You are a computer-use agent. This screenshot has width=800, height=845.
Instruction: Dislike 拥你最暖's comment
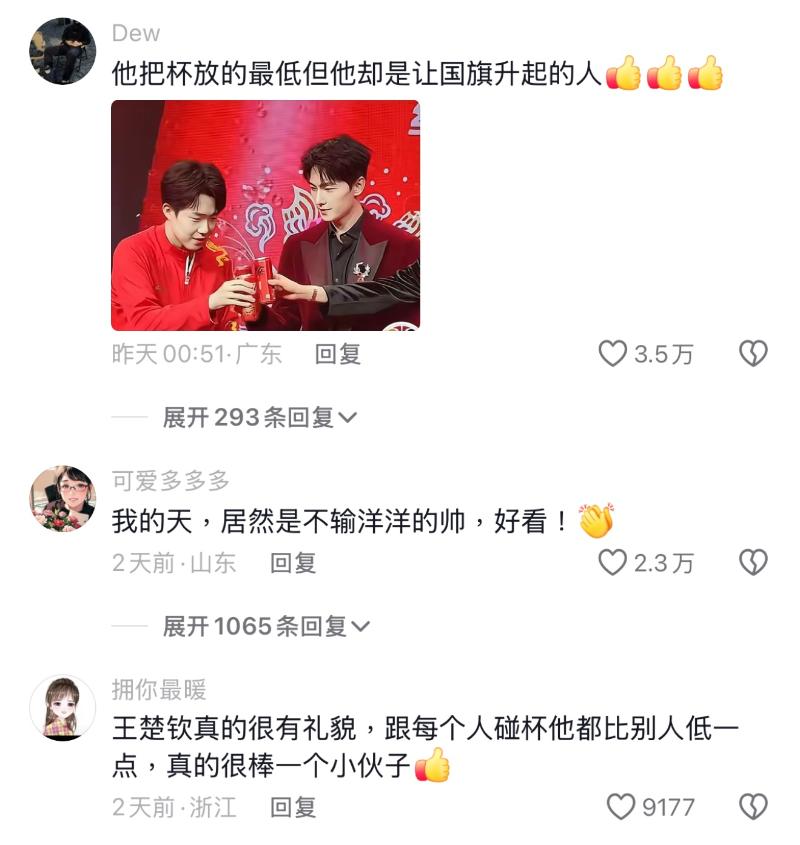click(x=752, y=806)
